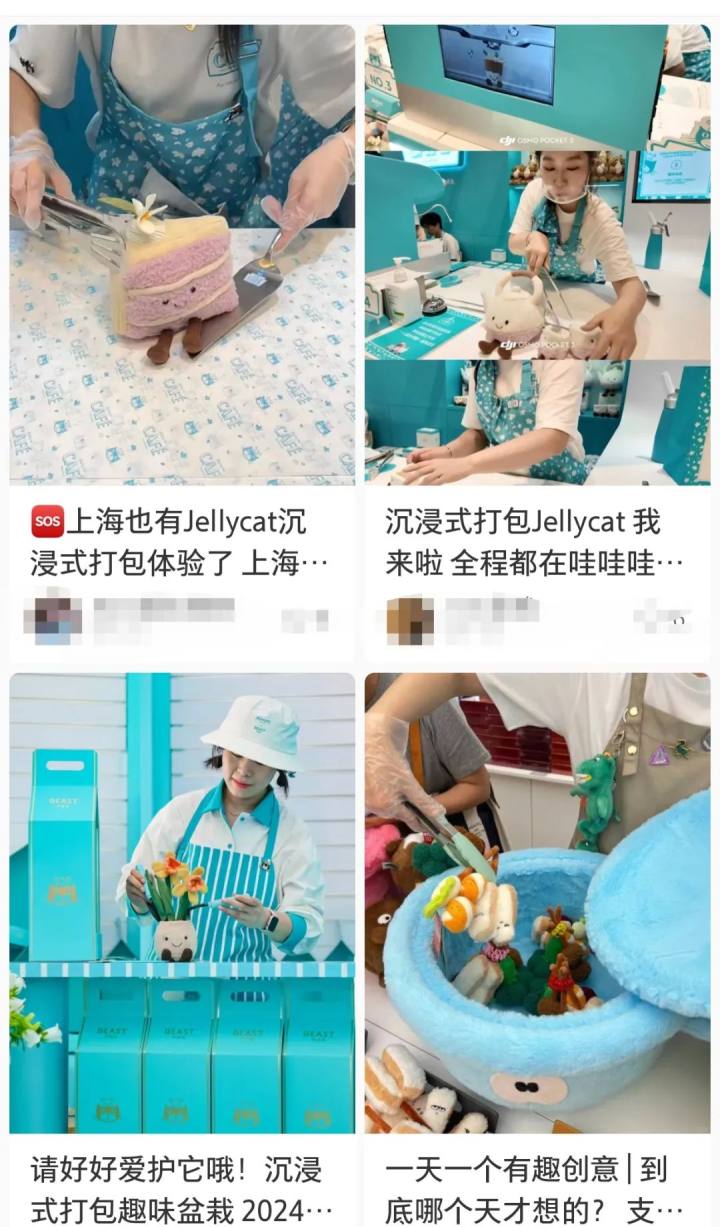
Task: Open the post '沉浸式打包Jellycat 我来啦'
Action: 537,255
